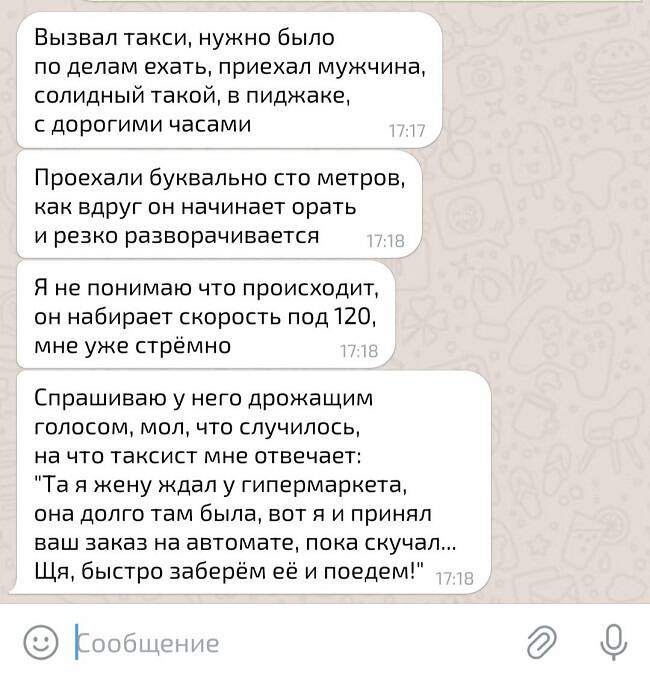The width and height of the screenshot is (650, 674).
Task: Open the emoji picker
Action: point(40,641)
